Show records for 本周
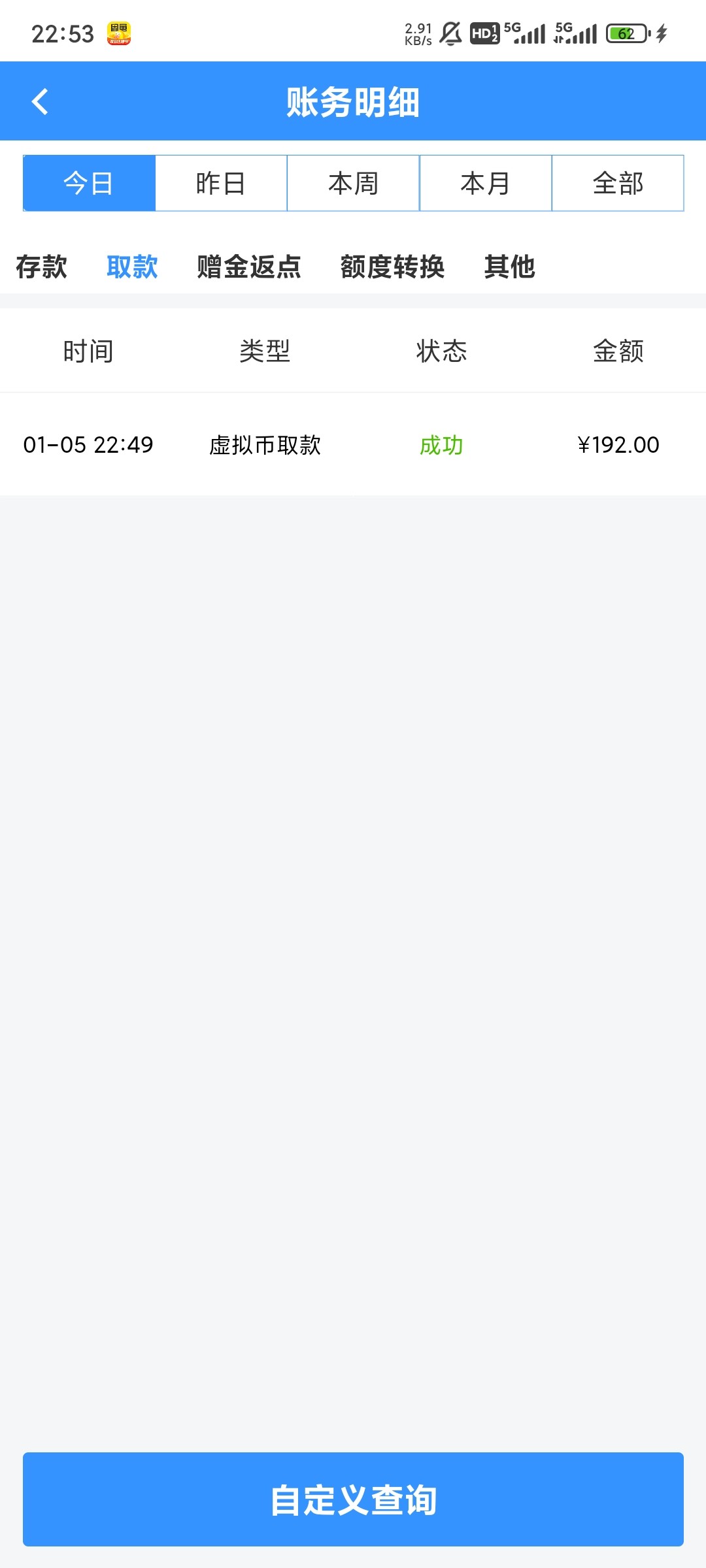Screen dimensions: 706x1568 (353, 184)
